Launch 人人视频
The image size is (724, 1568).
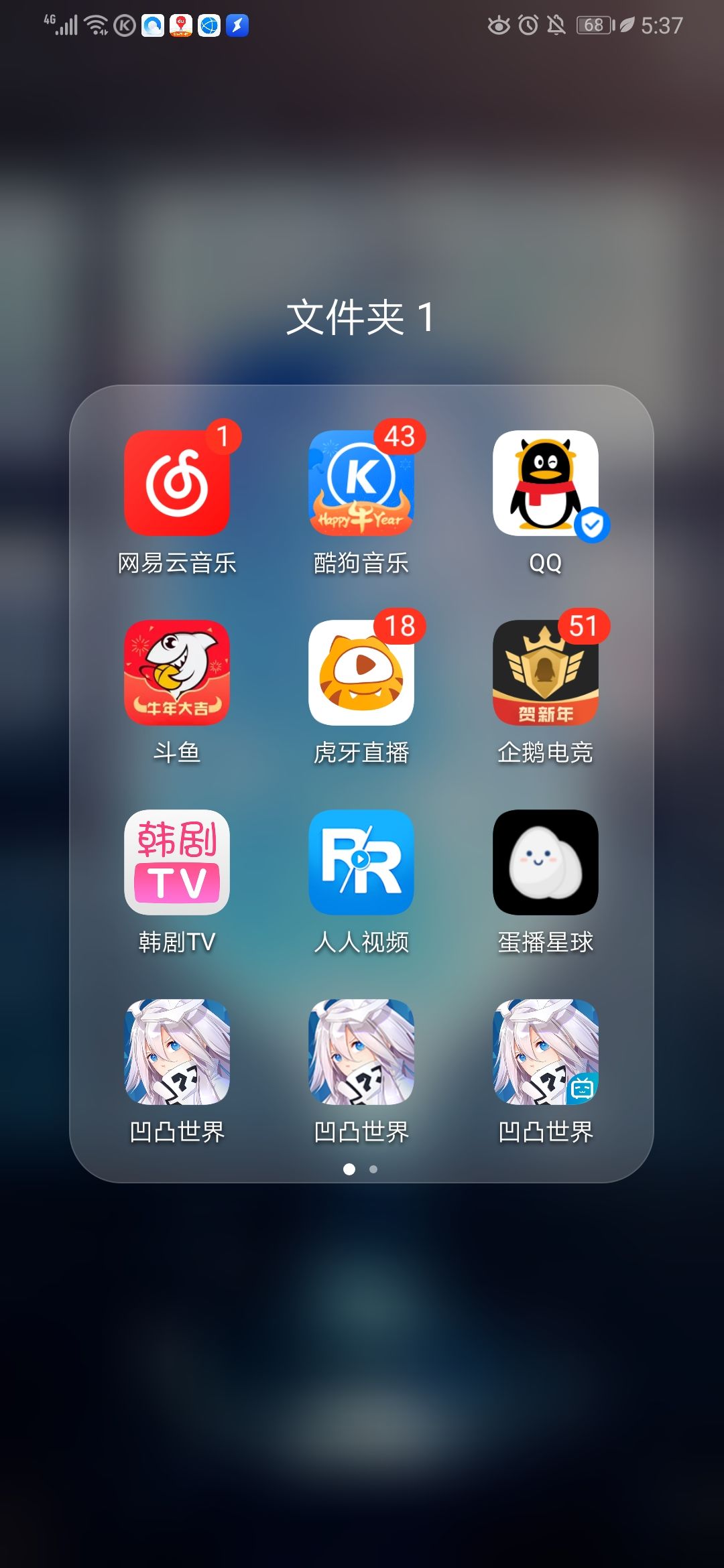pyautogui.click(x=360, y=864)
